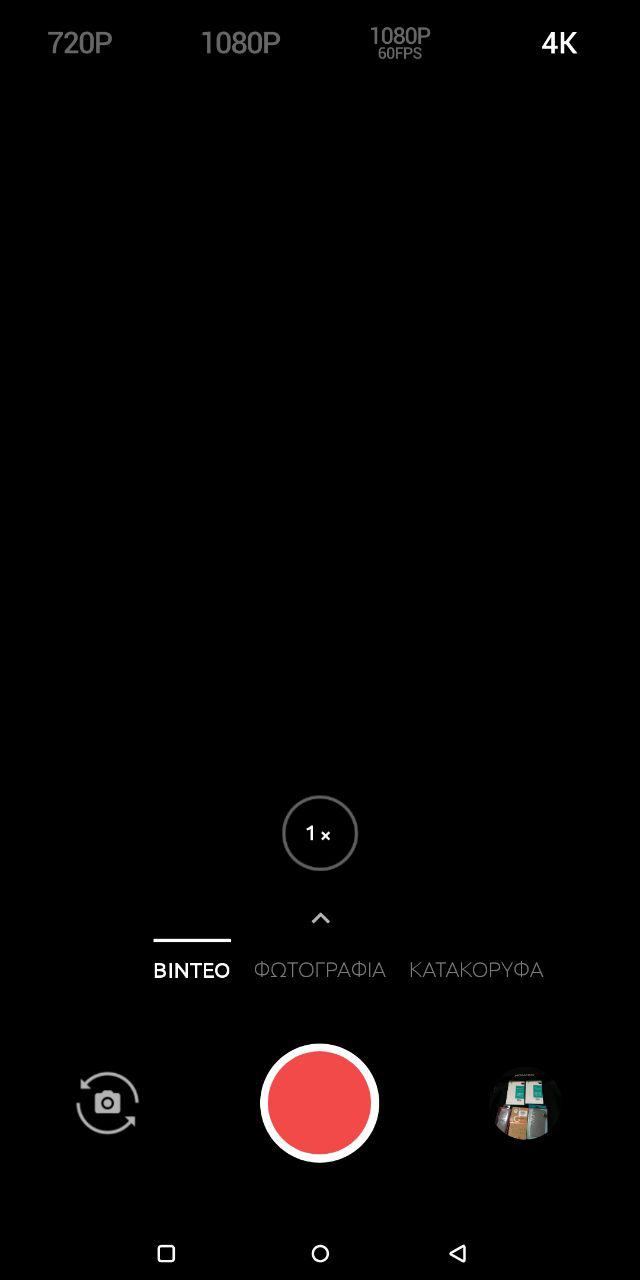Viewport: 640px width, 1280px height.
Task: Switch to ΦΩΤΟΓΡΑΦΙΑ mode
Action: tap(320, 970)
